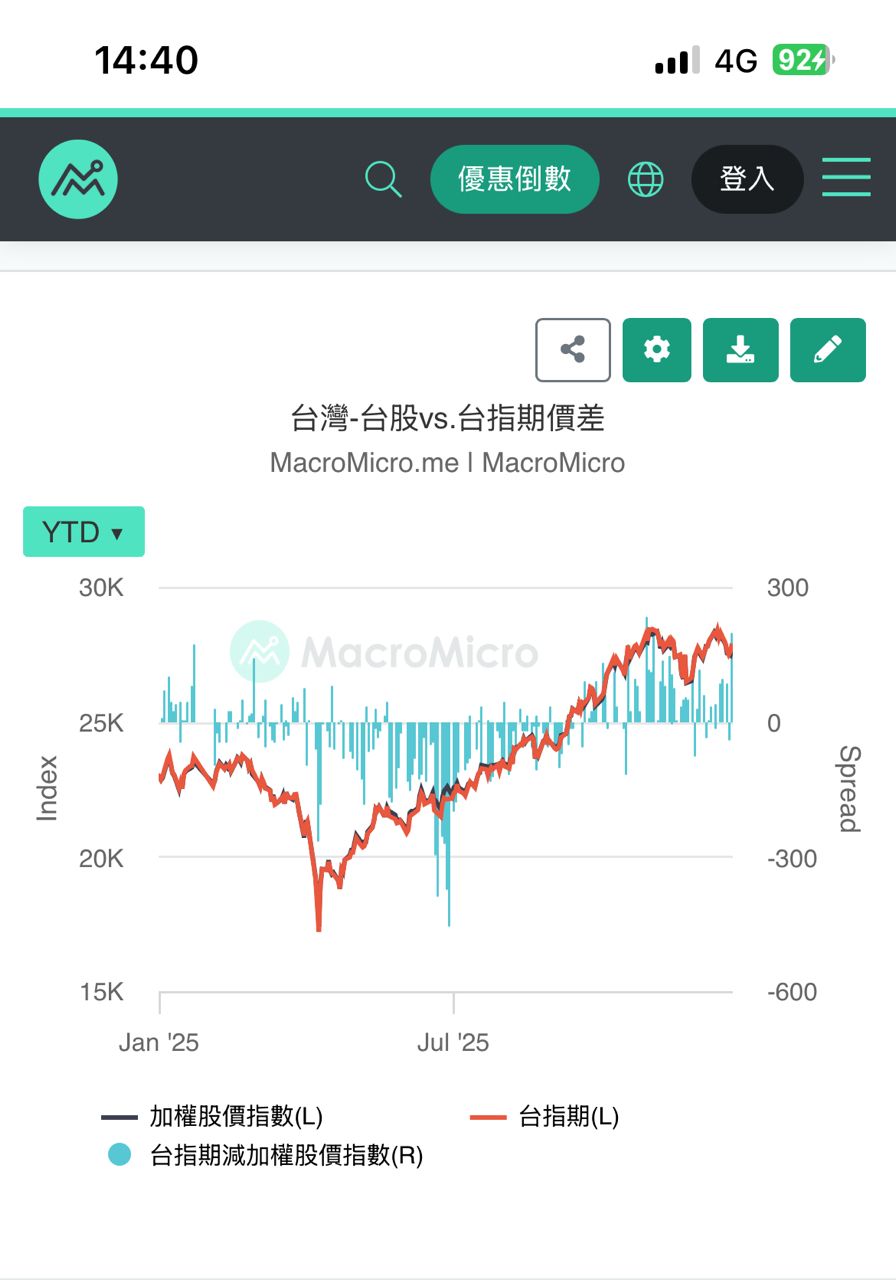Screen dimensions: 896x1280
Task: Toggle 台指期(L) series in legend
Action: click(568, 1116)
